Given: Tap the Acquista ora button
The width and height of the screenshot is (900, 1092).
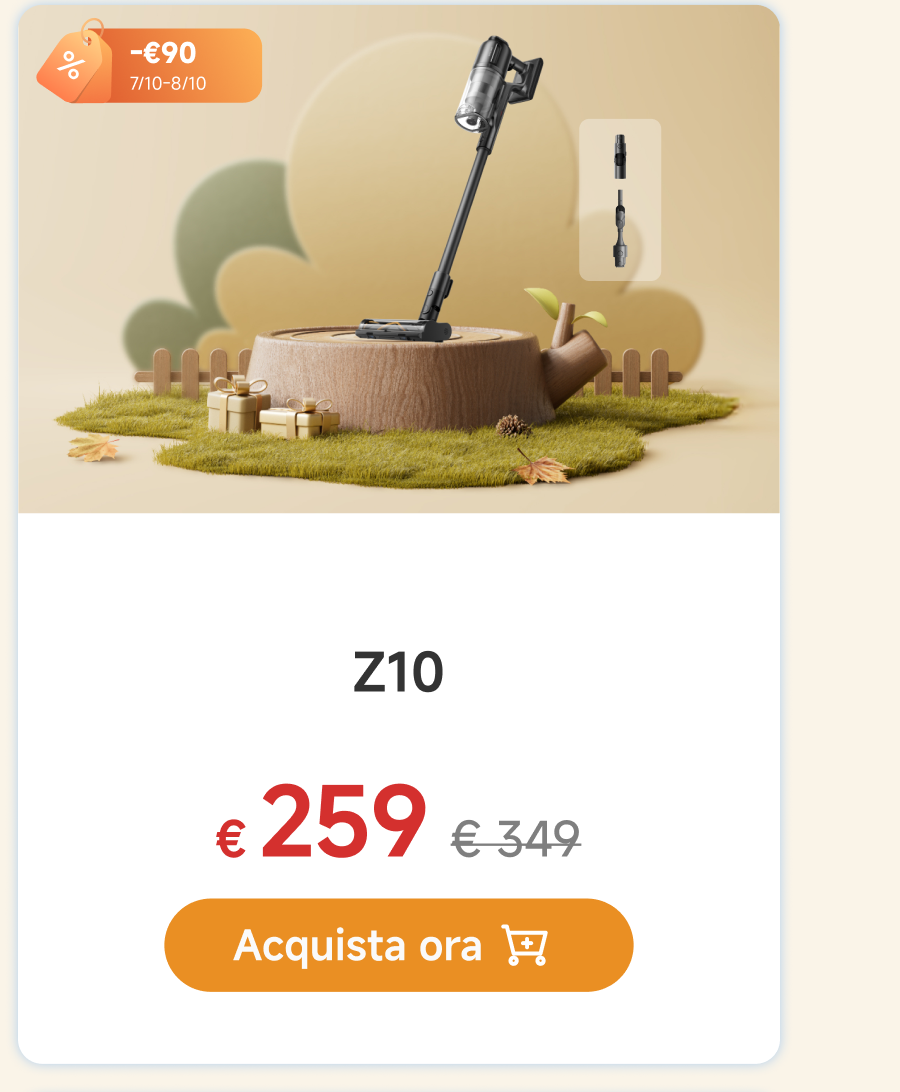Looking at the screenshot, I should pyautogui.click(x=398, y=945).
